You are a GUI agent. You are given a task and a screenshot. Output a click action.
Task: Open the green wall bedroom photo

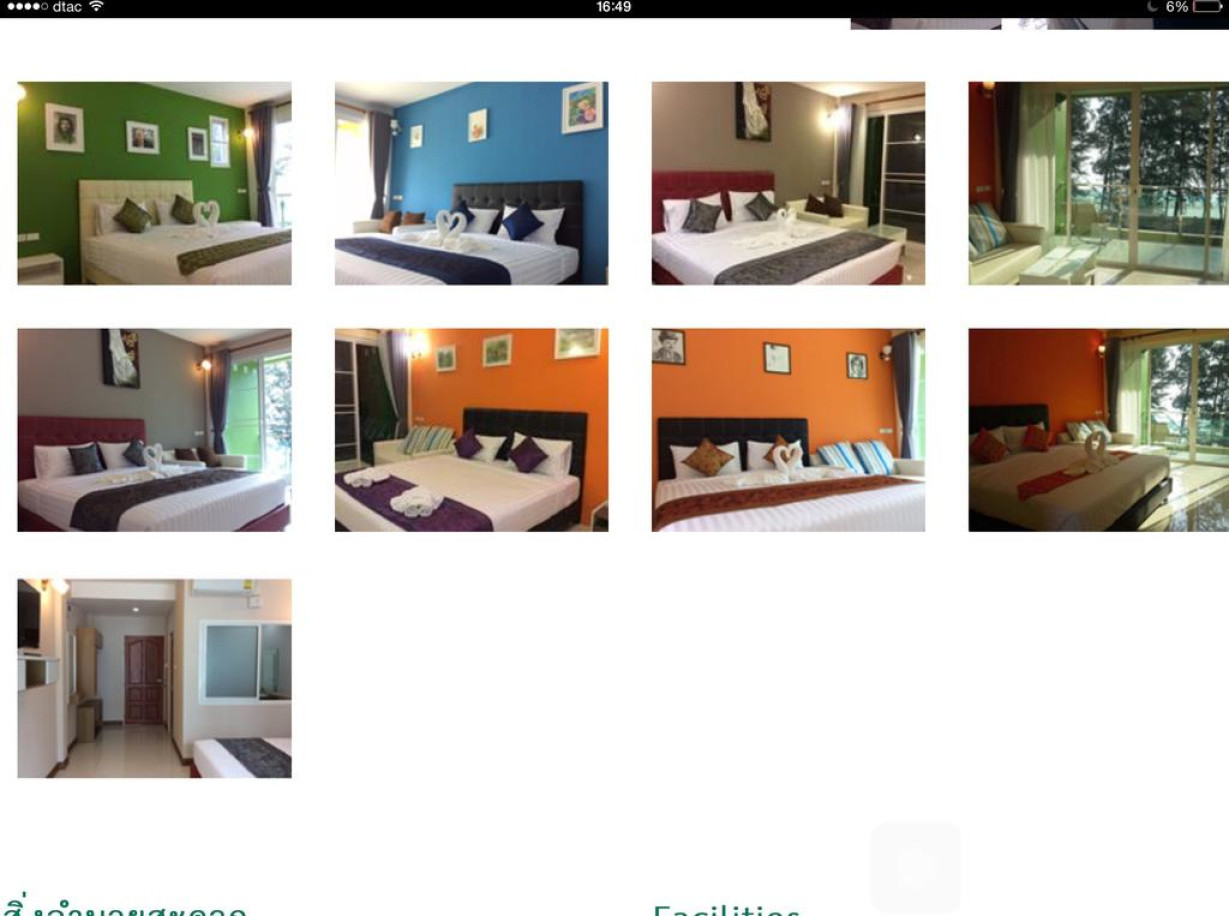click(x=154, y=183)
